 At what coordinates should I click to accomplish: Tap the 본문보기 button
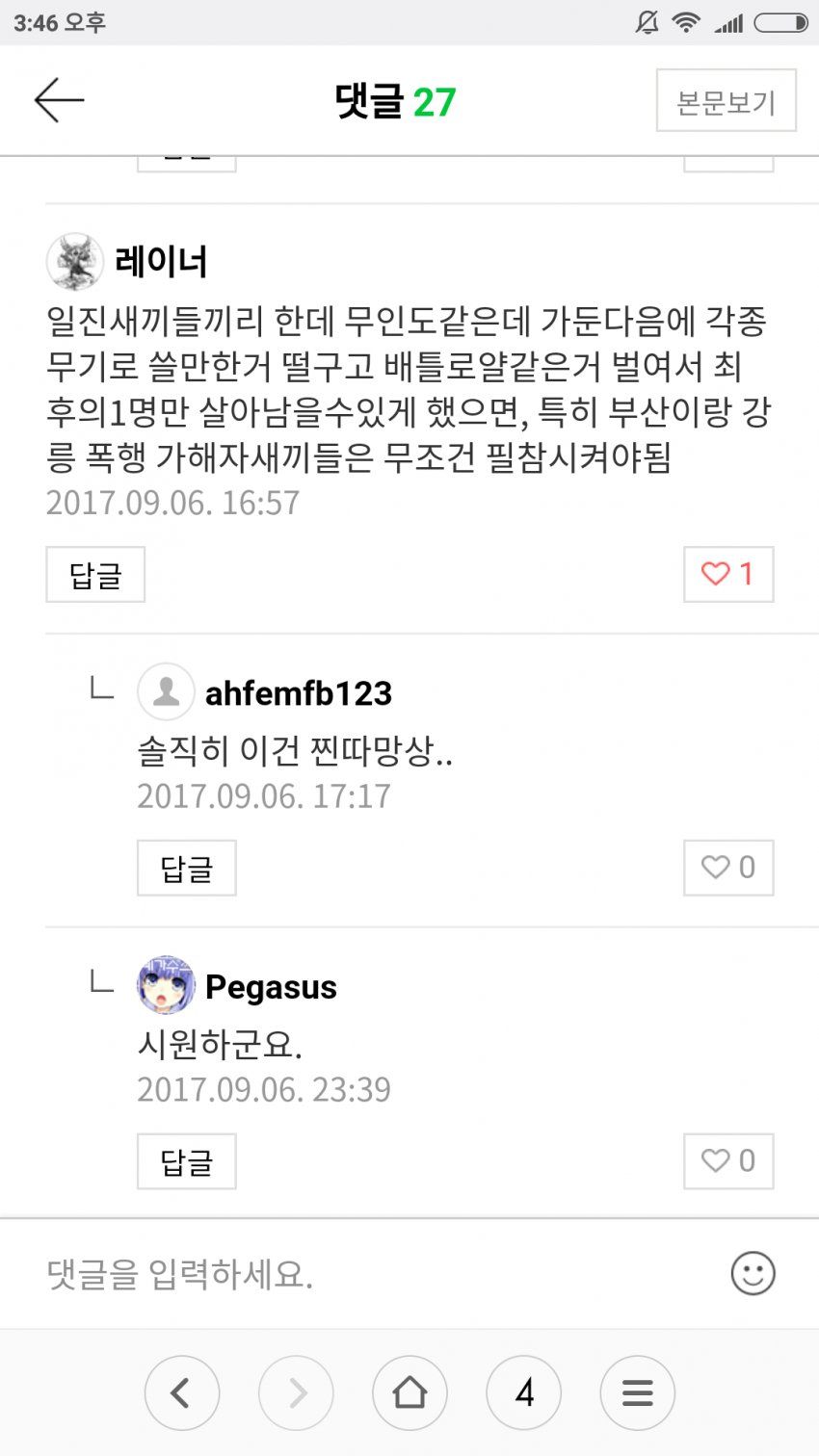726,100
